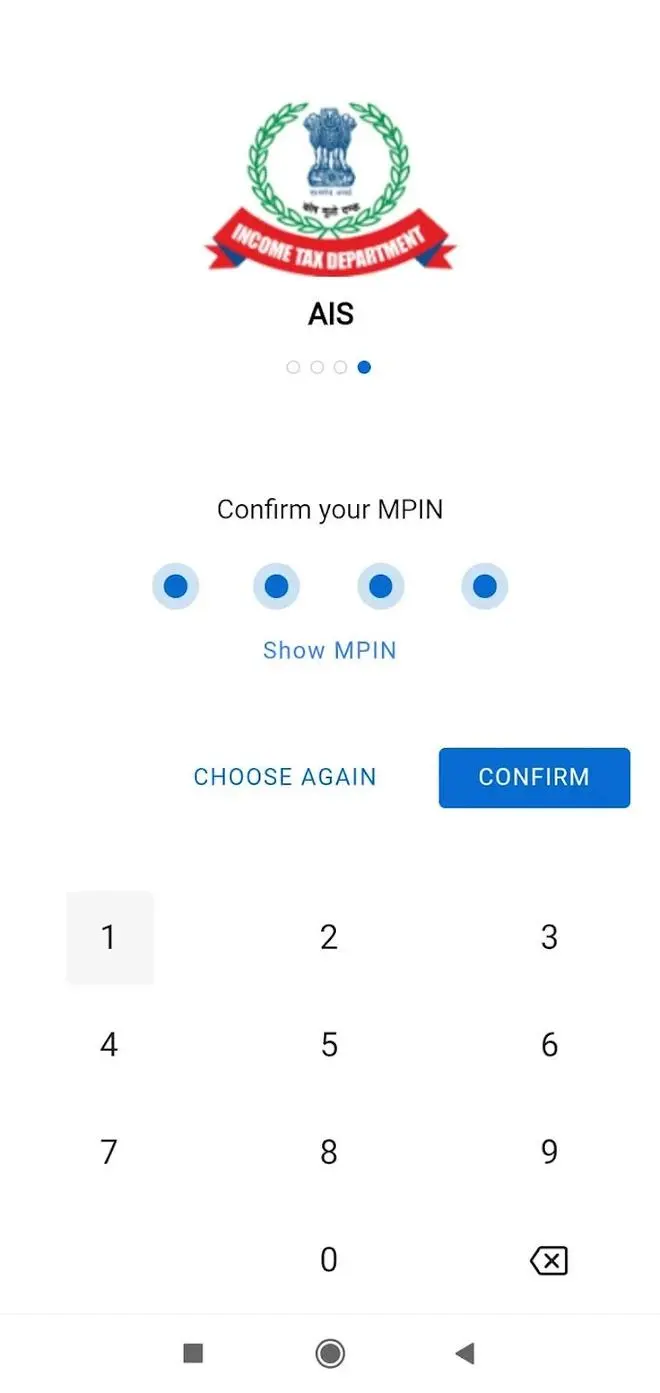Image resolution: width=660 pixels, height=1393 pixels.
Task: Enter digit 9 on keypad
Action: tap(549, 1152)
